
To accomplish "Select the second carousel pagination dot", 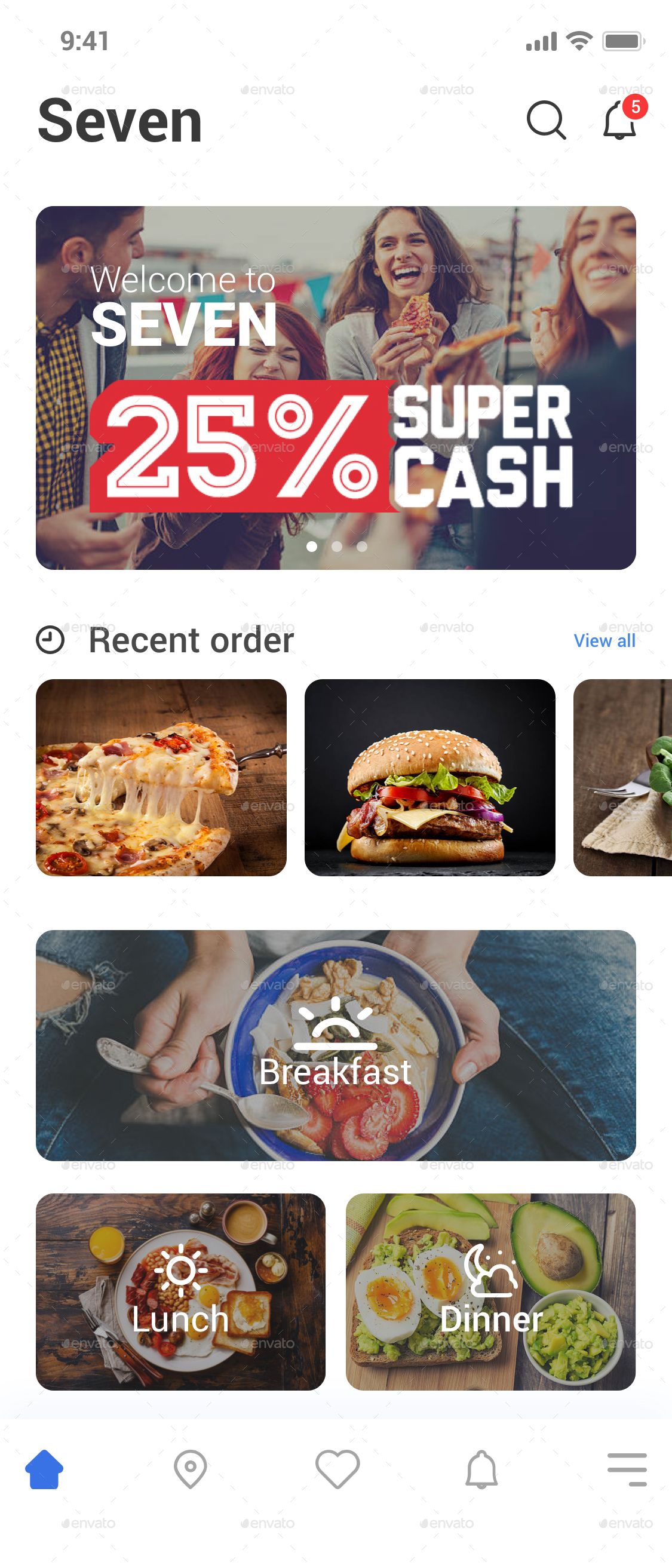I will [x=337, y=547].
